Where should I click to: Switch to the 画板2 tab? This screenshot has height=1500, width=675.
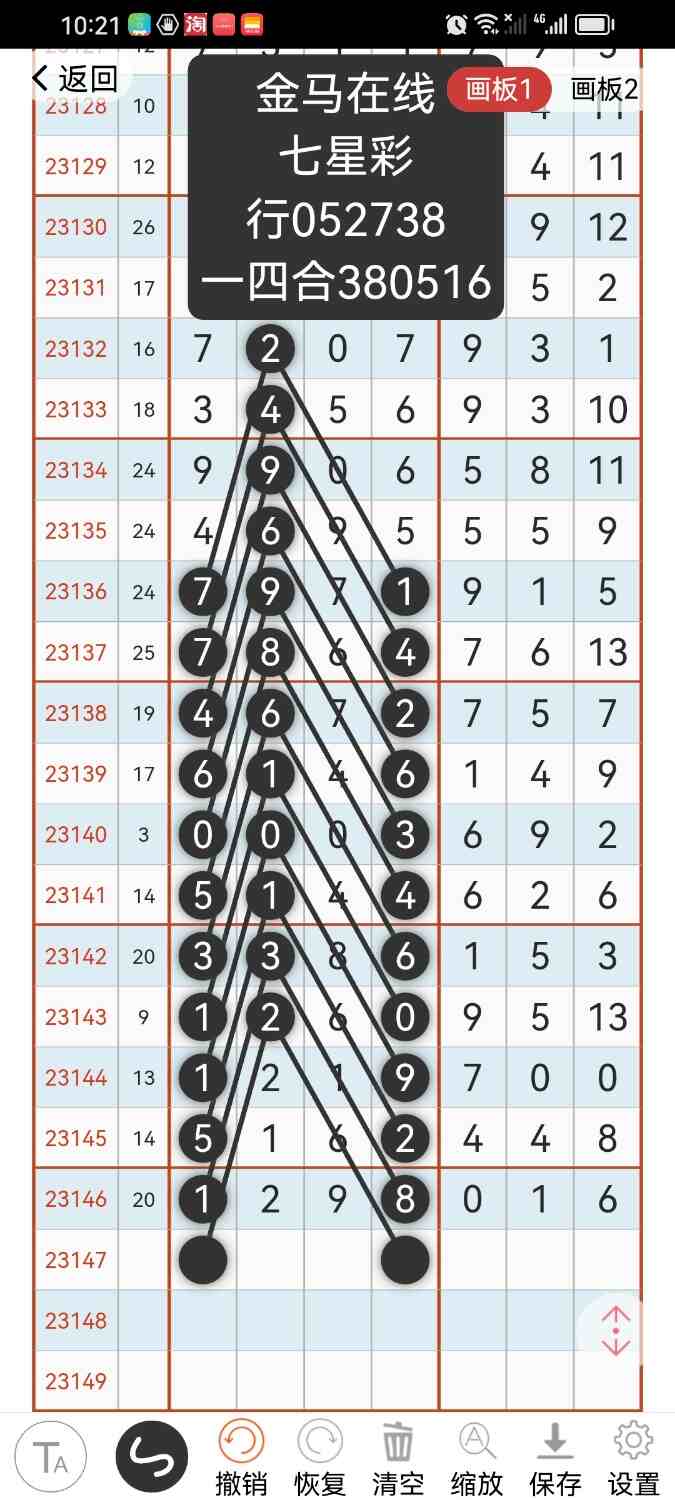tap(604, 90)
